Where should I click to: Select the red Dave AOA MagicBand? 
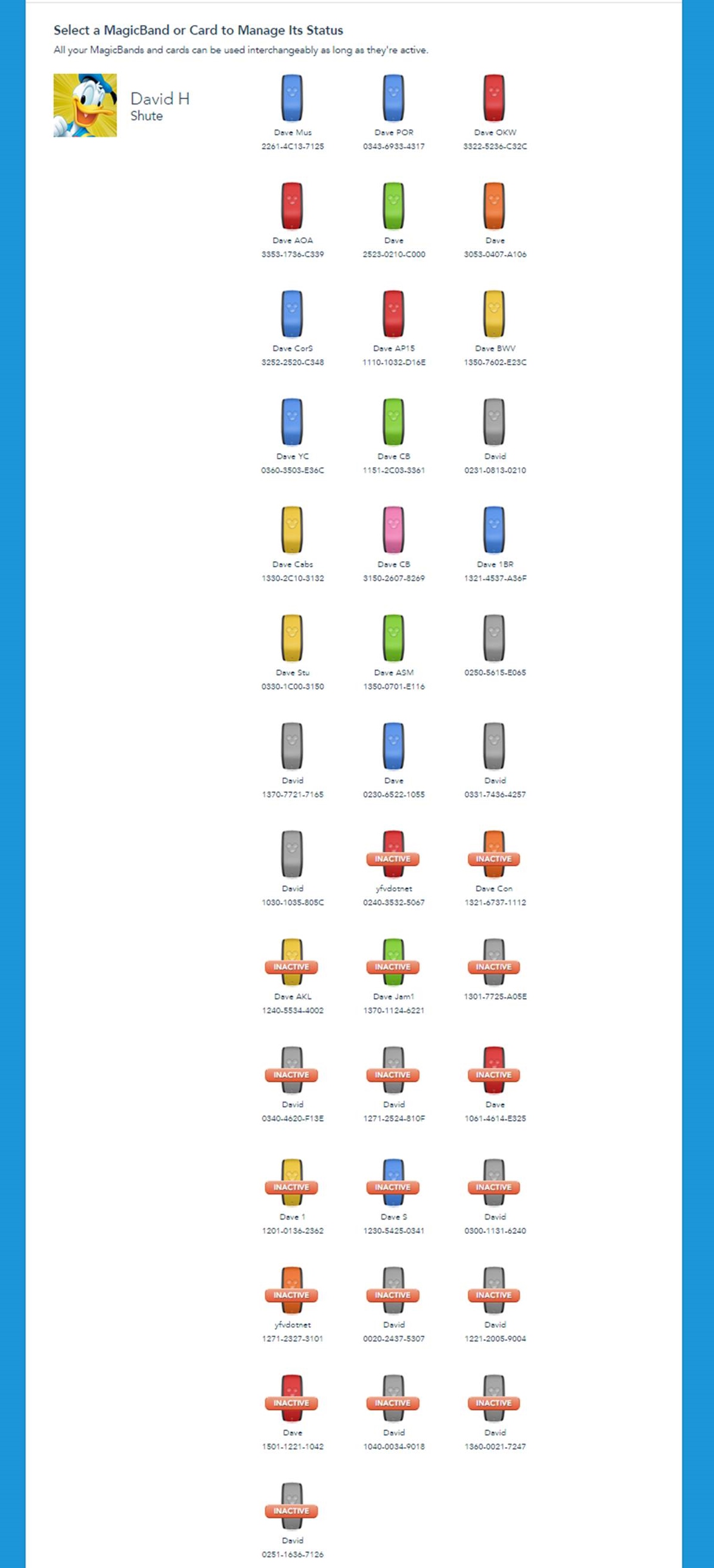coord(292,206)
